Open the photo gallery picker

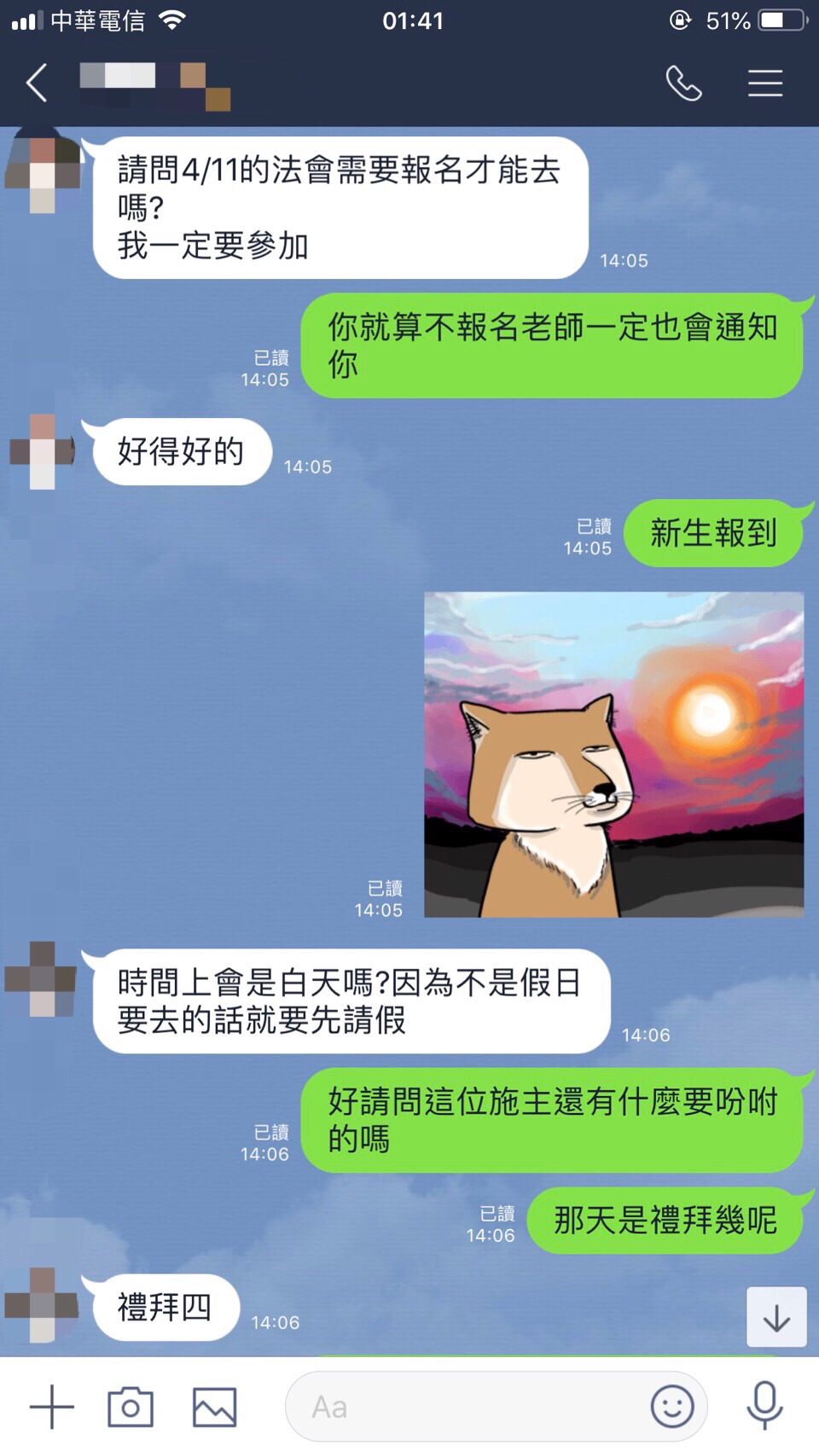tap(214, 1407)
